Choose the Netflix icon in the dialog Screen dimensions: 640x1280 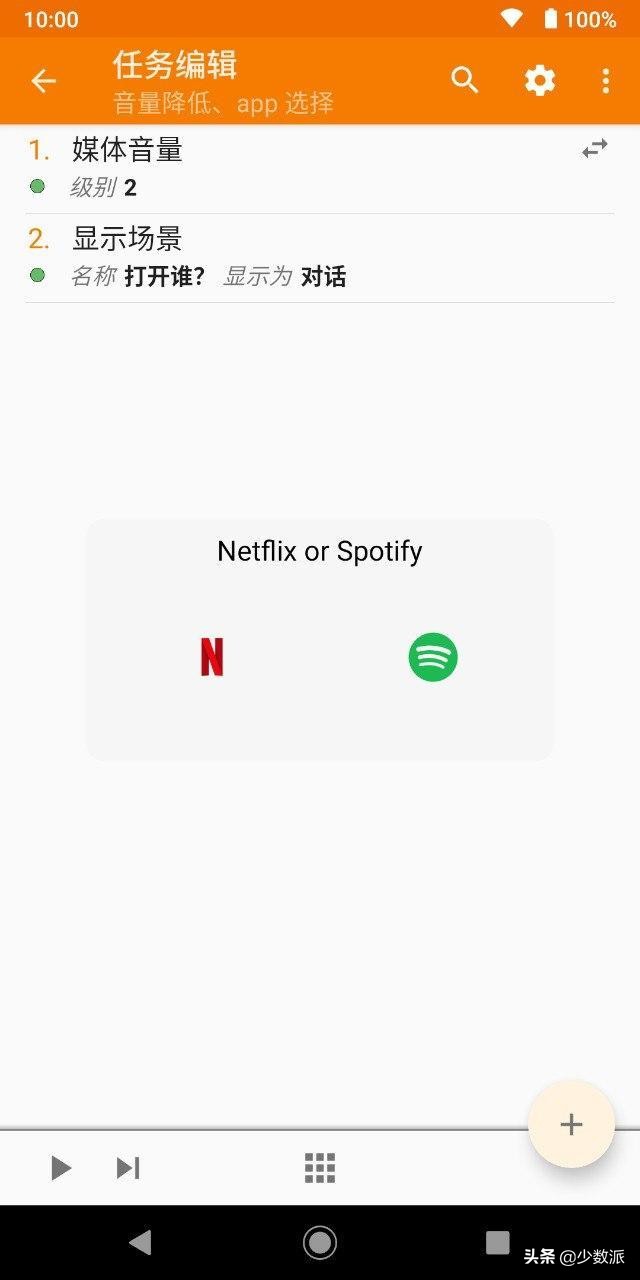[x=212, y=658]
